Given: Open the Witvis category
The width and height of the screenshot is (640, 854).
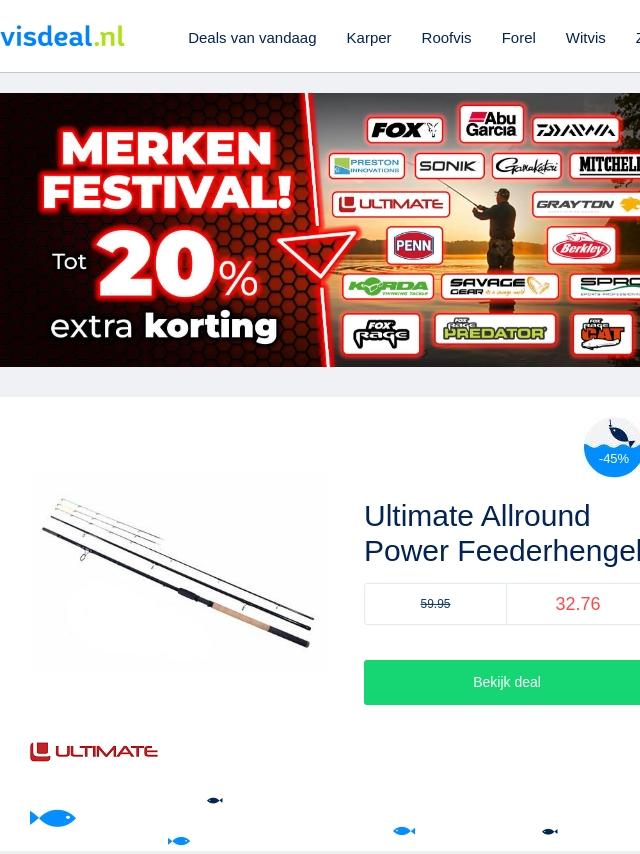Looking at the screenshot, I should click(x=586, y=38).
